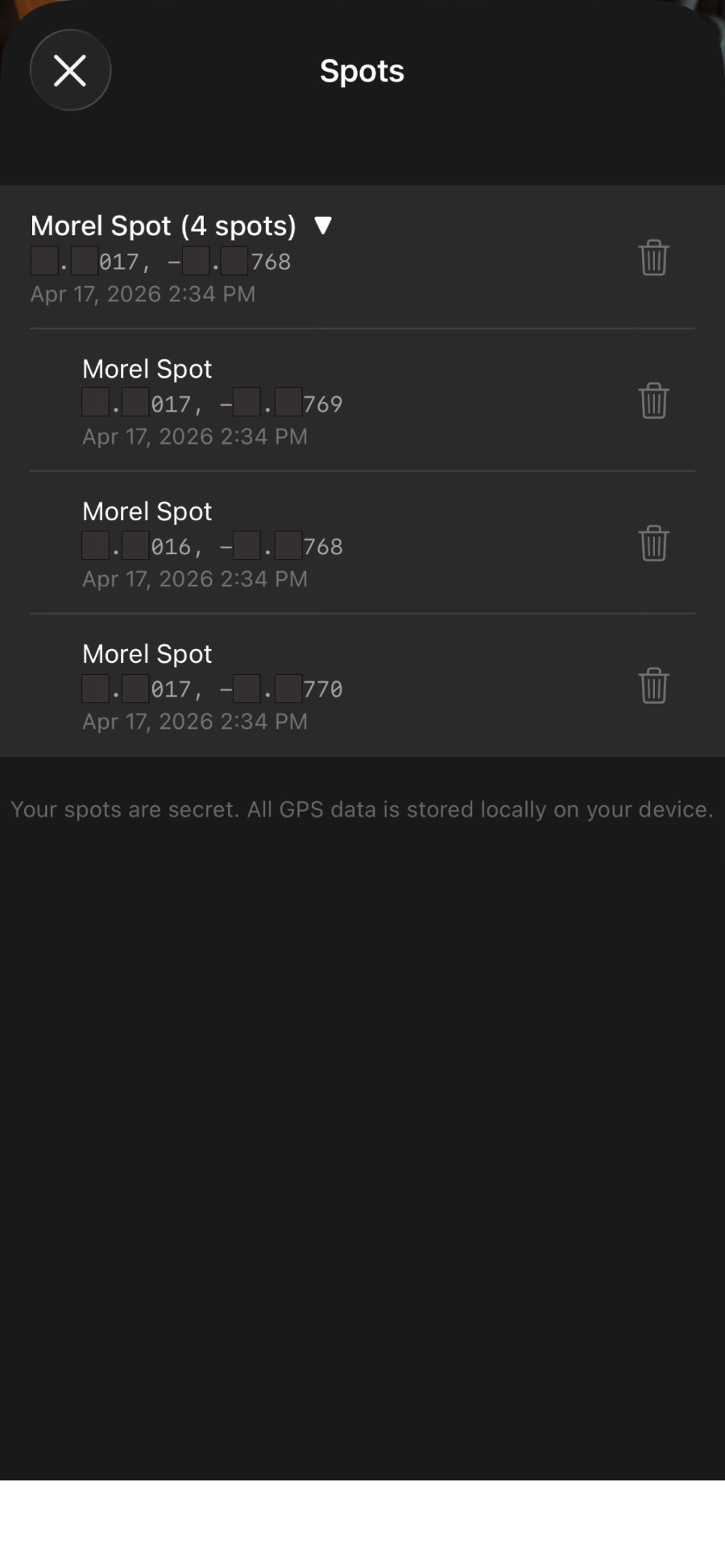Delete the Morel Spot group ending 768
725x1568 pixels.
(653, 258)
